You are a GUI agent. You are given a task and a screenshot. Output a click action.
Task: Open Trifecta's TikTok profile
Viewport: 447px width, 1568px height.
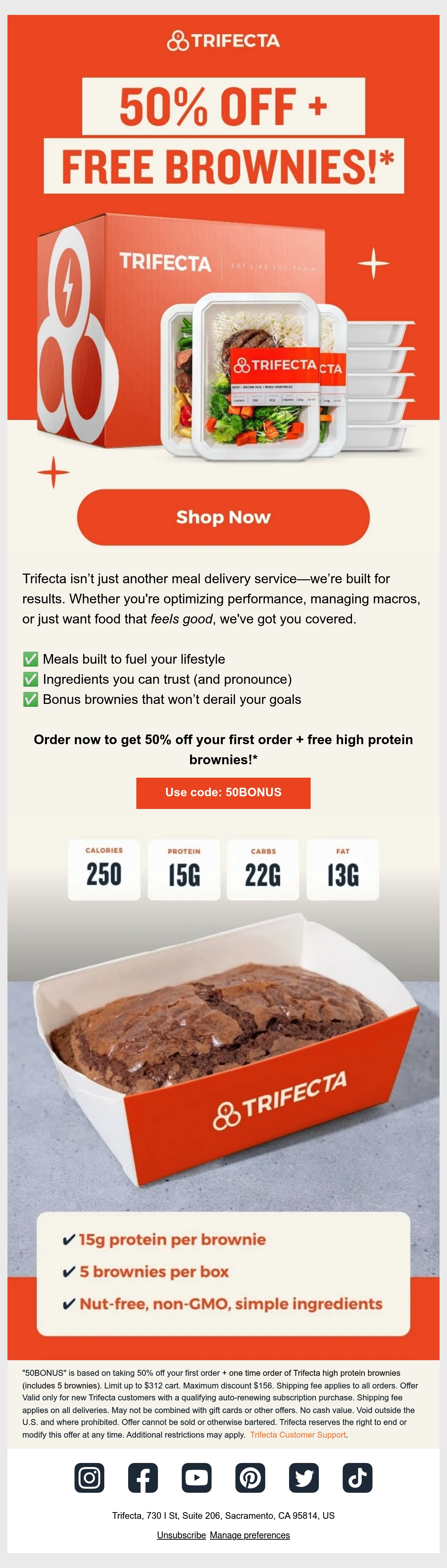pos(358,1478)
